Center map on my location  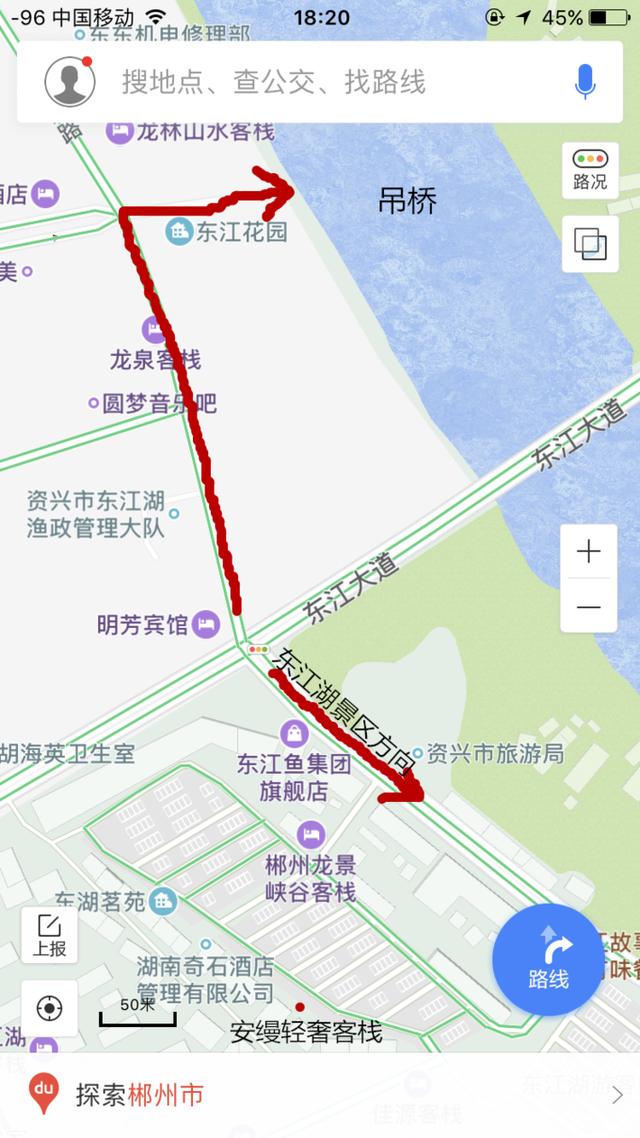point(49,1008)
